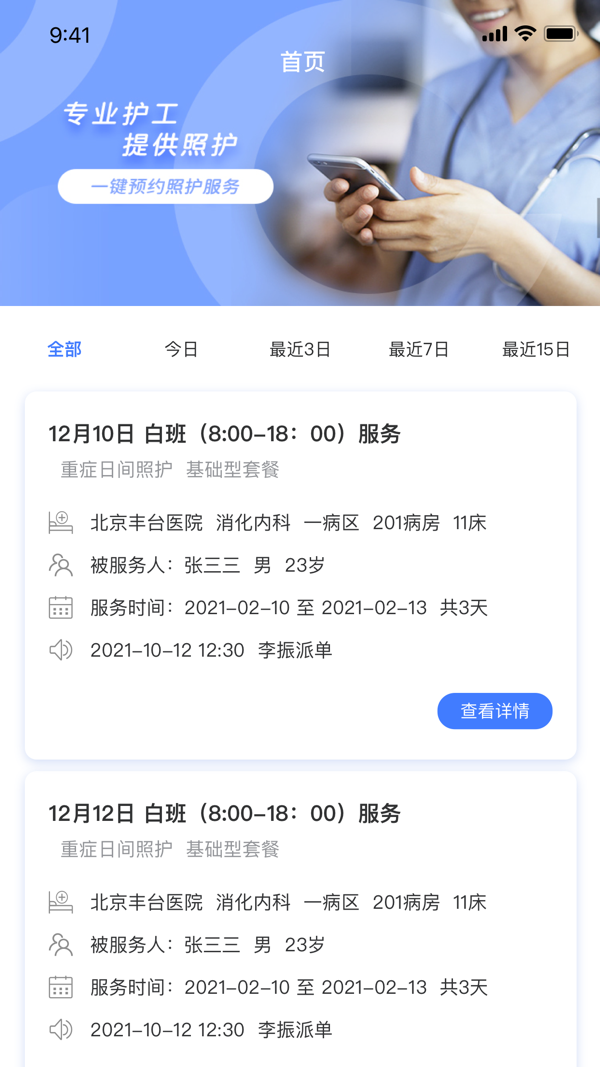Select the 最近7日 tab

[x=419, y=349]
